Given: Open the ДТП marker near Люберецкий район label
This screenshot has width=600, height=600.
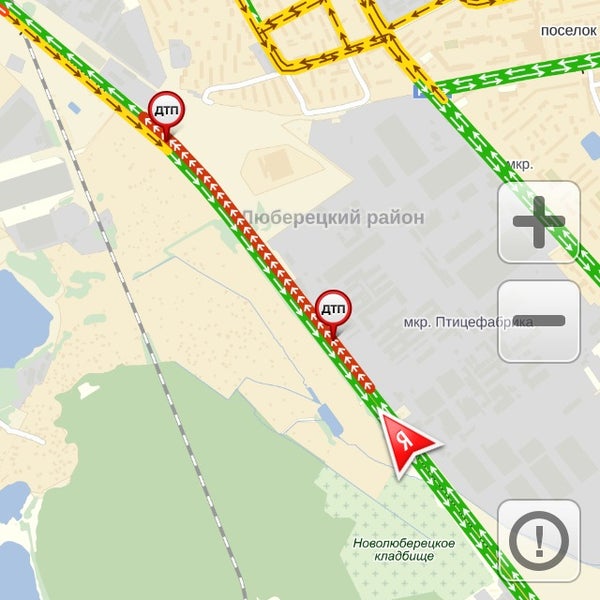Looking at the screenshot, I should (x=166, y=109).
